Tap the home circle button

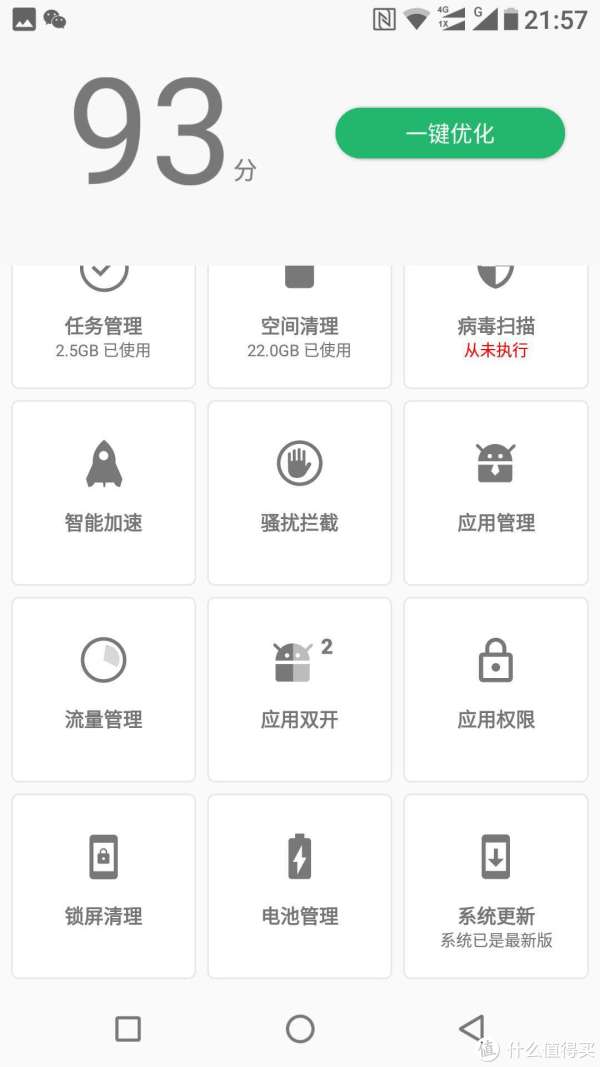300,1028
